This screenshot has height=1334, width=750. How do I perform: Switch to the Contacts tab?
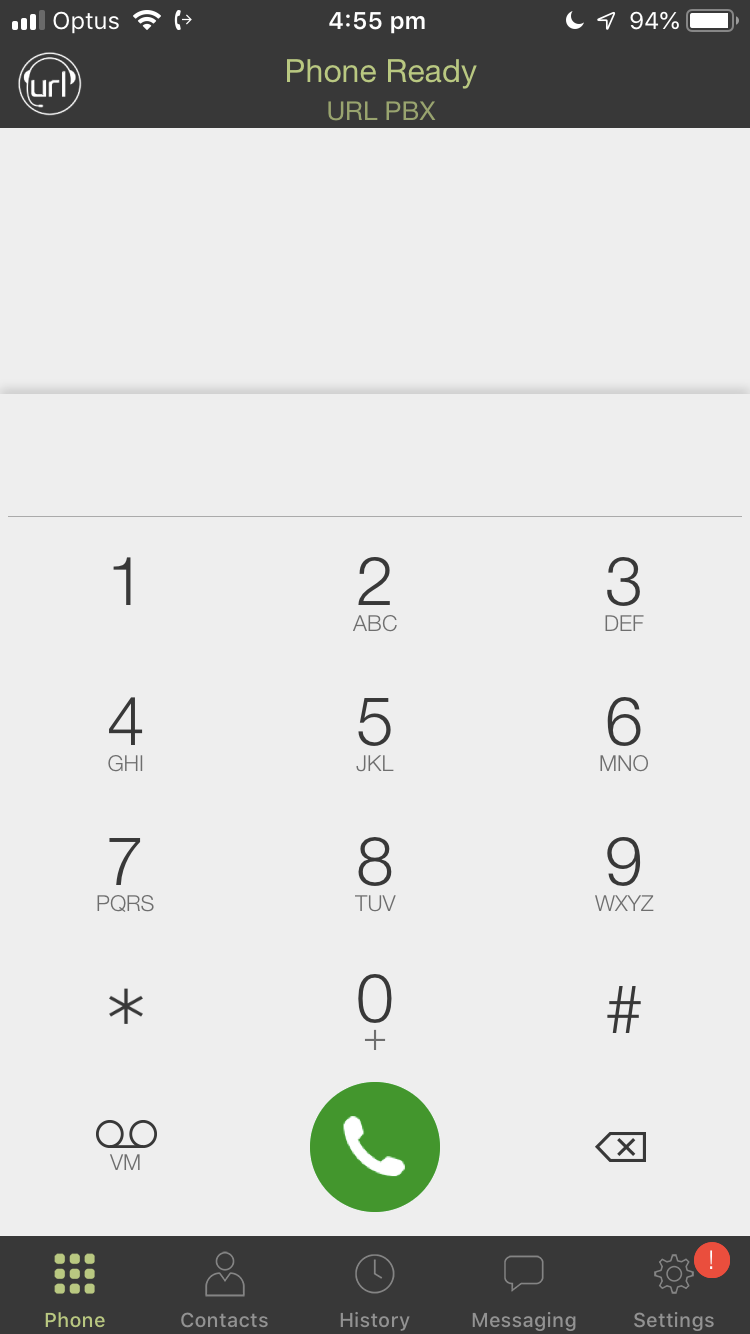224,1290
